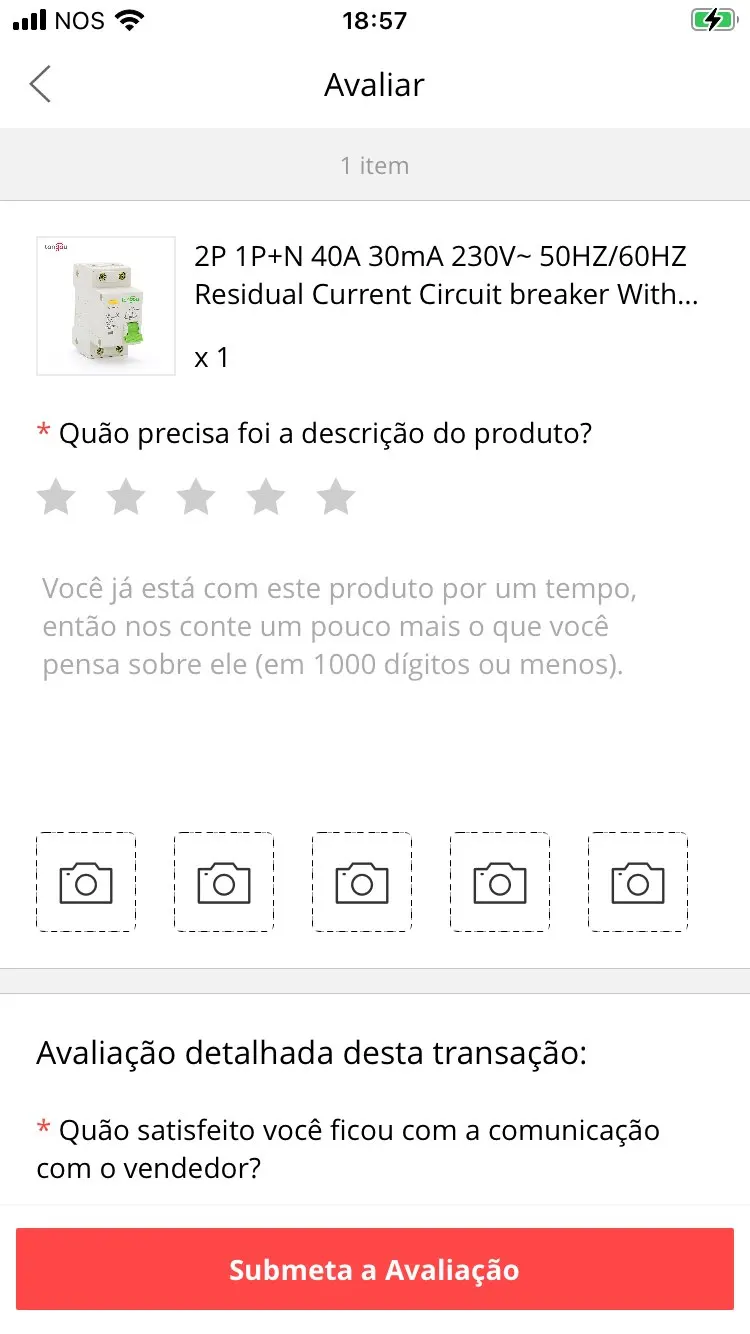The width and height of the screenshot is (750, 1334).
Task: Open the circuit breaker product thumbnail
Action: tap(106, 306)
